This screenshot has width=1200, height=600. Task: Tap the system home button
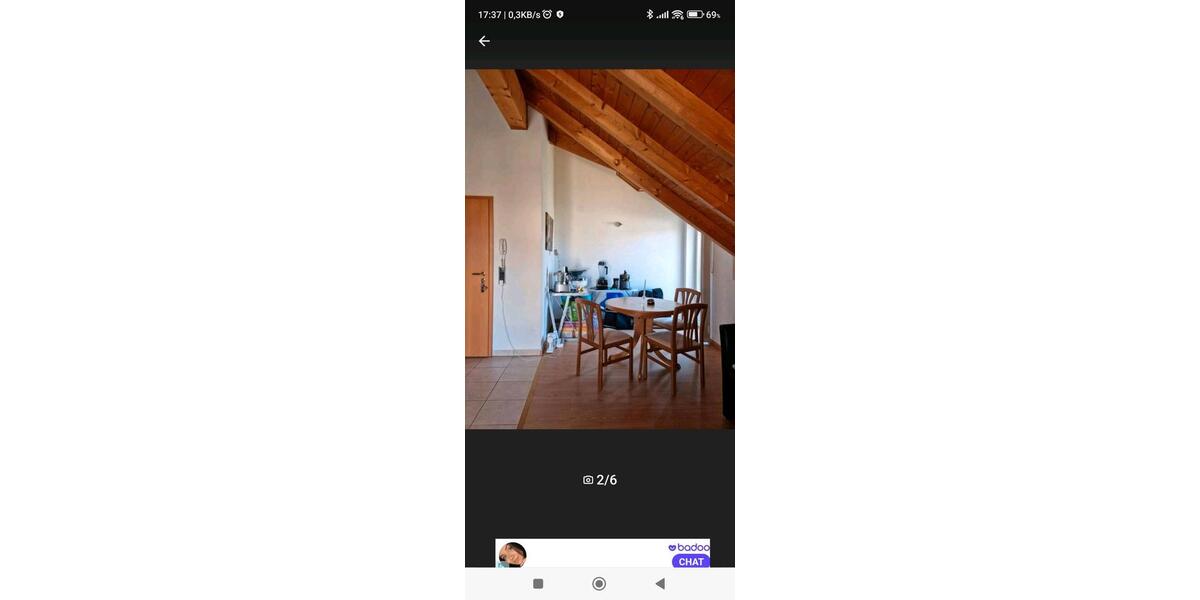599,584
